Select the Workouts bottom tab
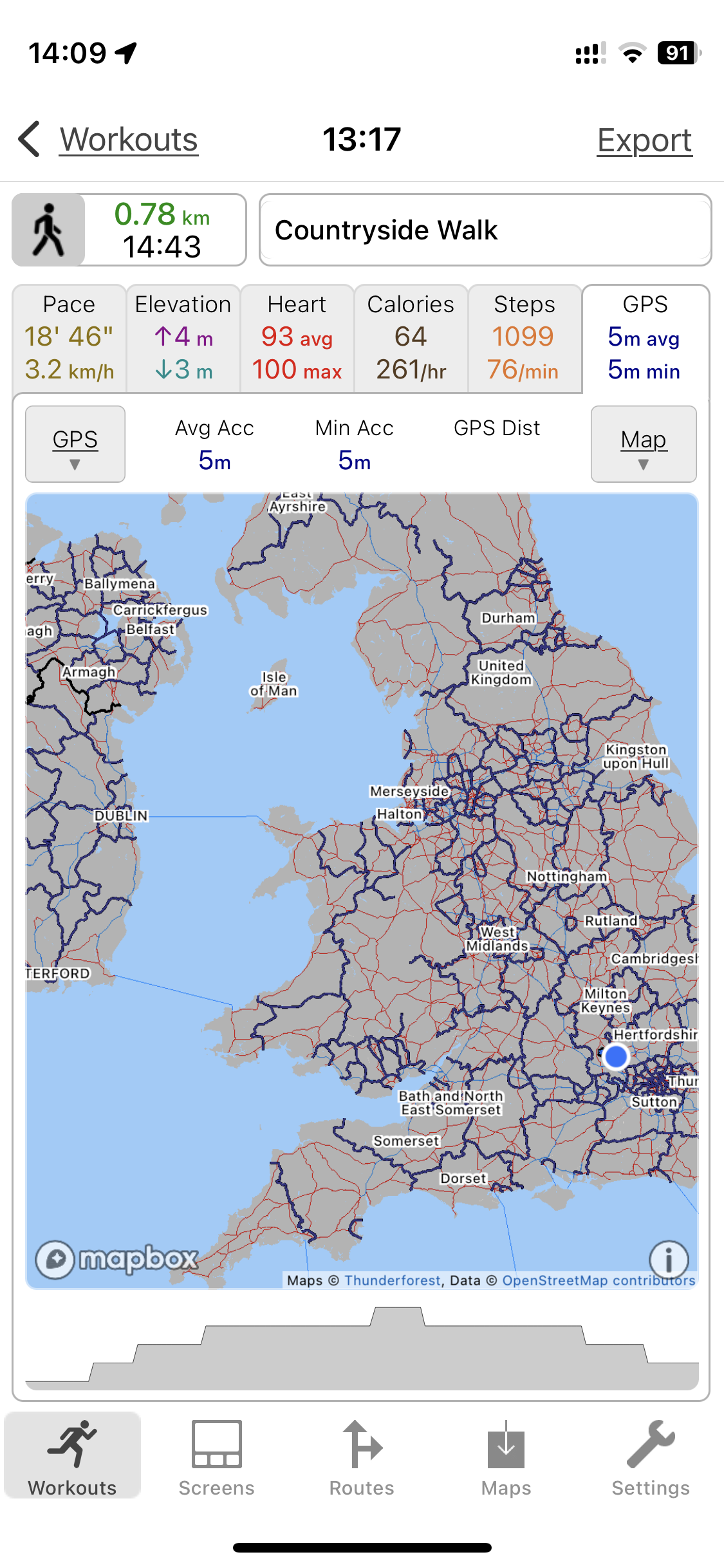This screenshot has height=1568, width=724. pyautogui.click(x=73, y=1458)
